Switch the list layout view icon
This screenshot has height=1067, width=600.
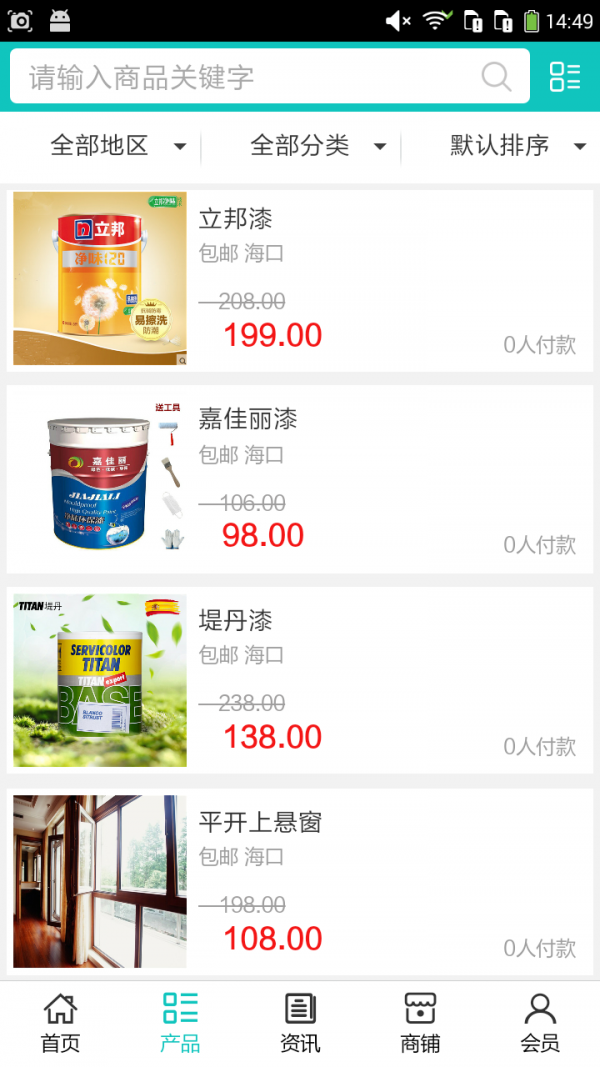tap(565, 77)
